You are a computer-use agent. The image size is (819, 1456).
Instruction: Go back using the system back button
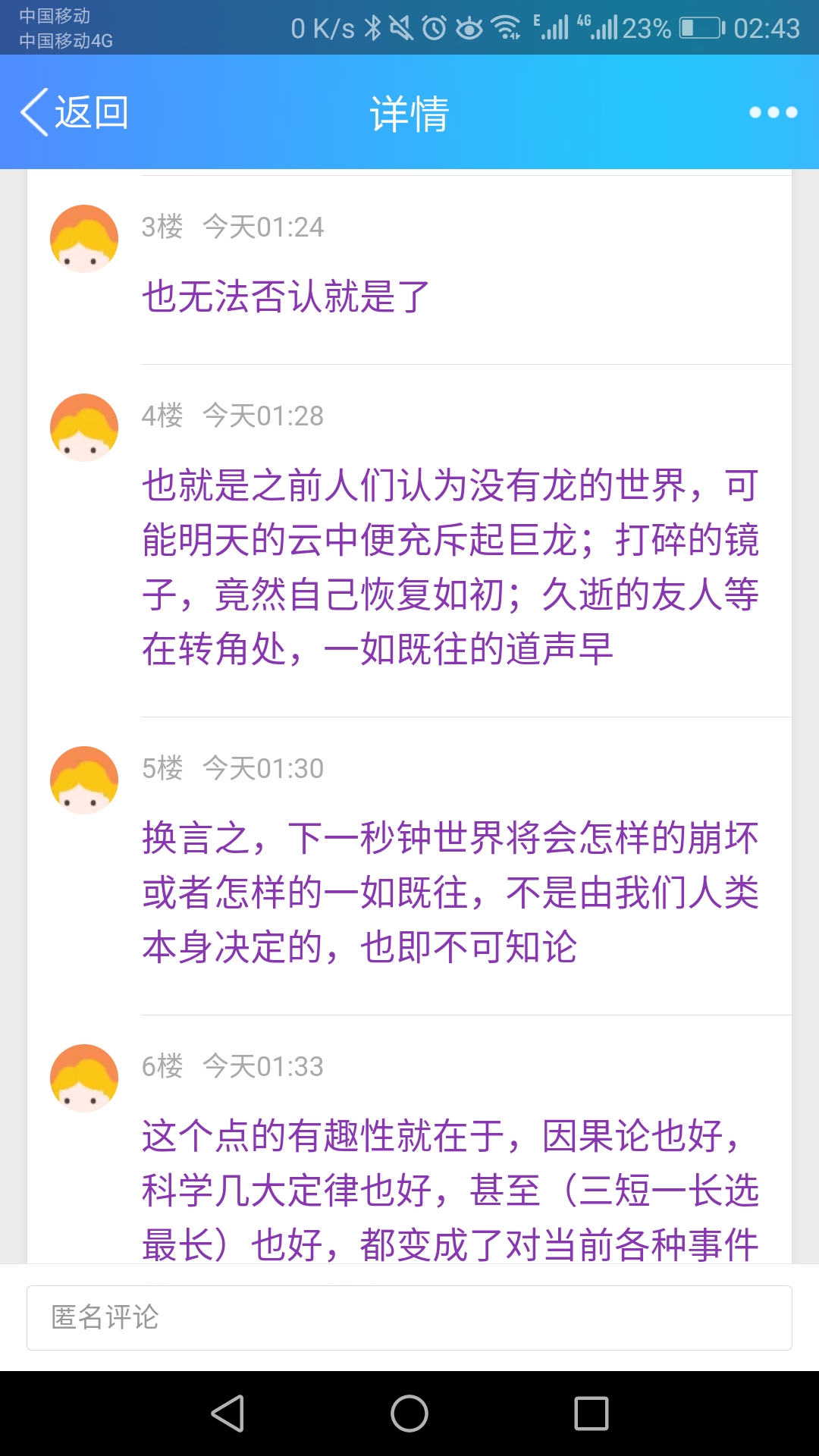pyautogui.click(x=227, y=1414)
